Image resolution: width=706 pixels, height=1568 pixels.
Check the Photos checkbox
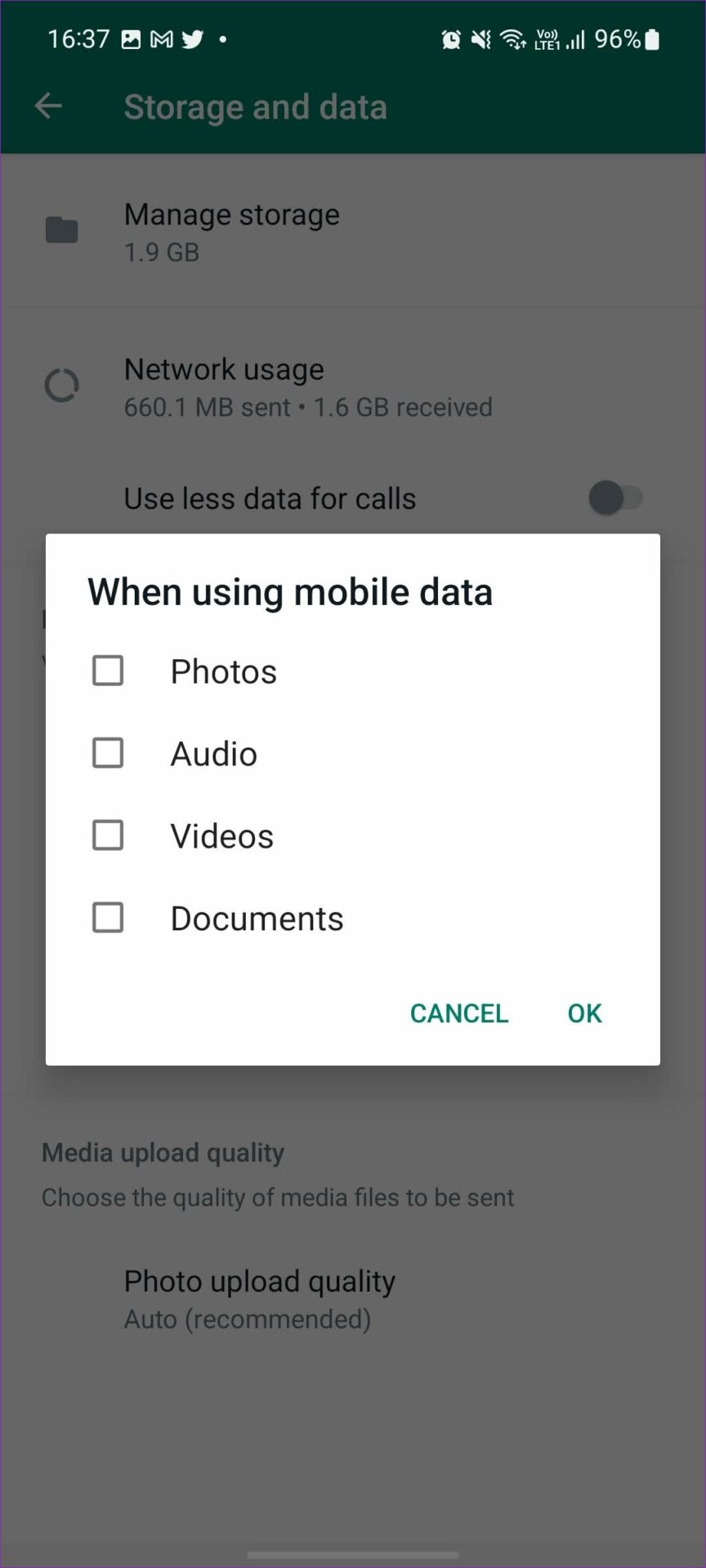click(108, 671)
